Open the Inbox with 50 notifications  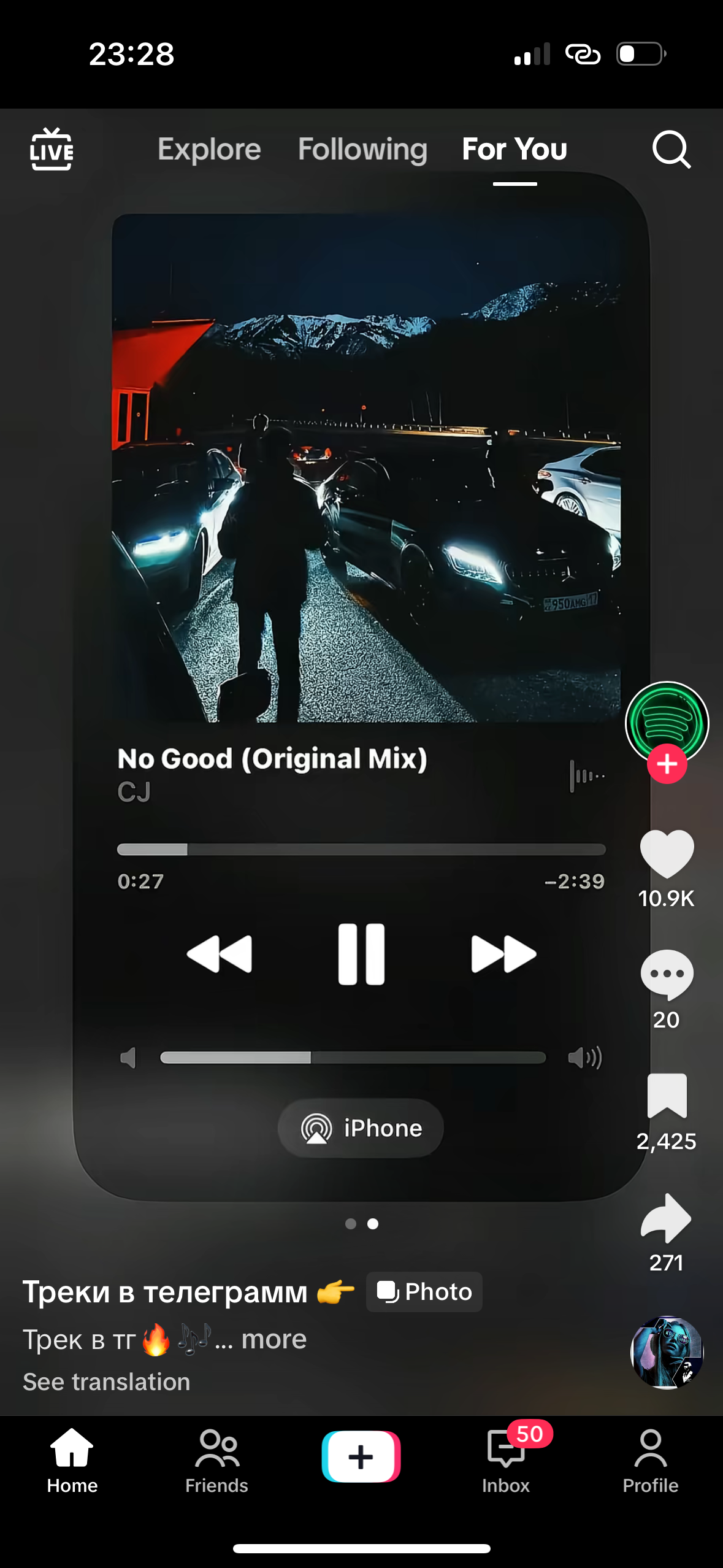point(506,1461)
